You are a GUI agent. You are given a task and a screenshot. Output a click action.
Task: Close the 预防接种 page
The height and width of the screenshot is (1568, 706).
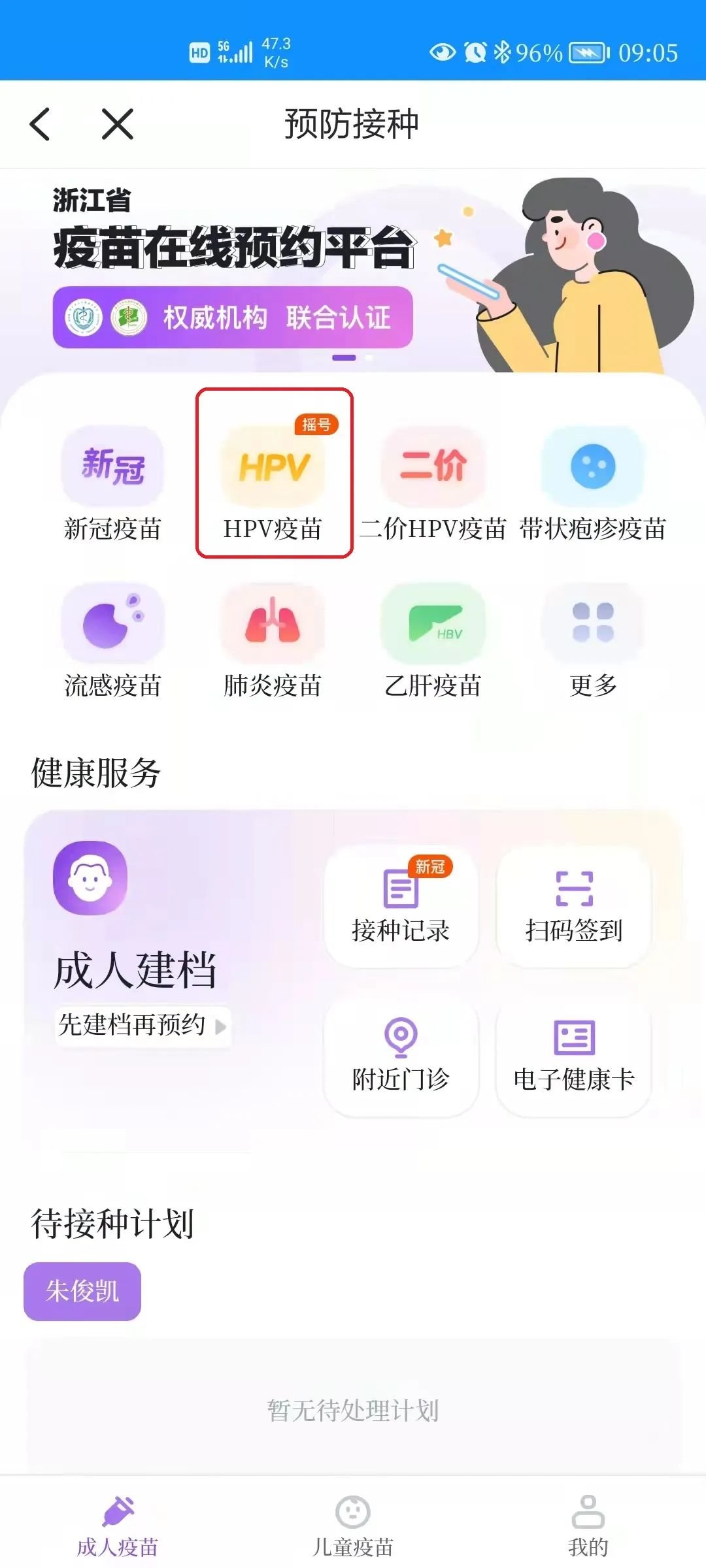click(118, 124)
